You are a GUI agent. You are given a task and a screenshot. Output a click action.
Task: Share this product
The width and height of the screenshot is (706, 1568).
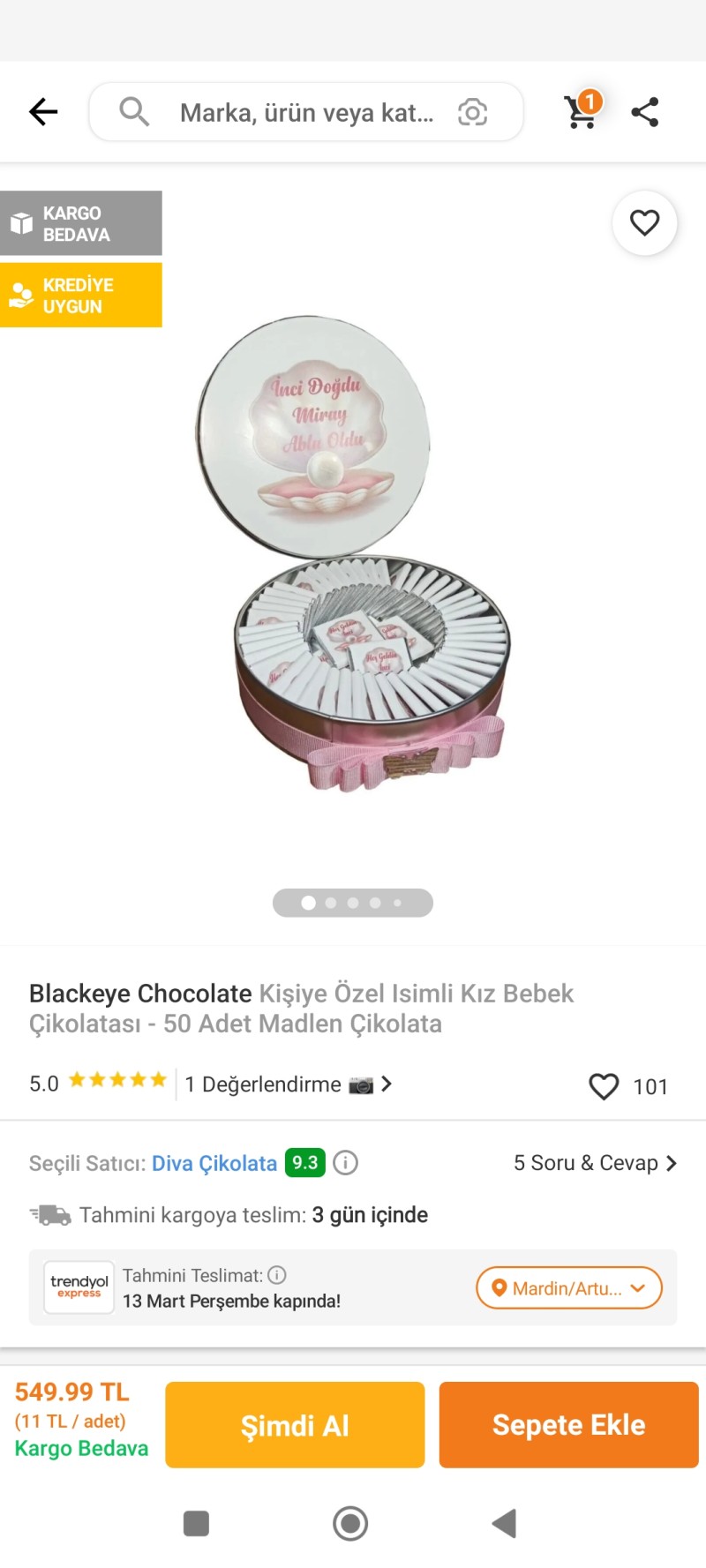click(x=645, y=112)
